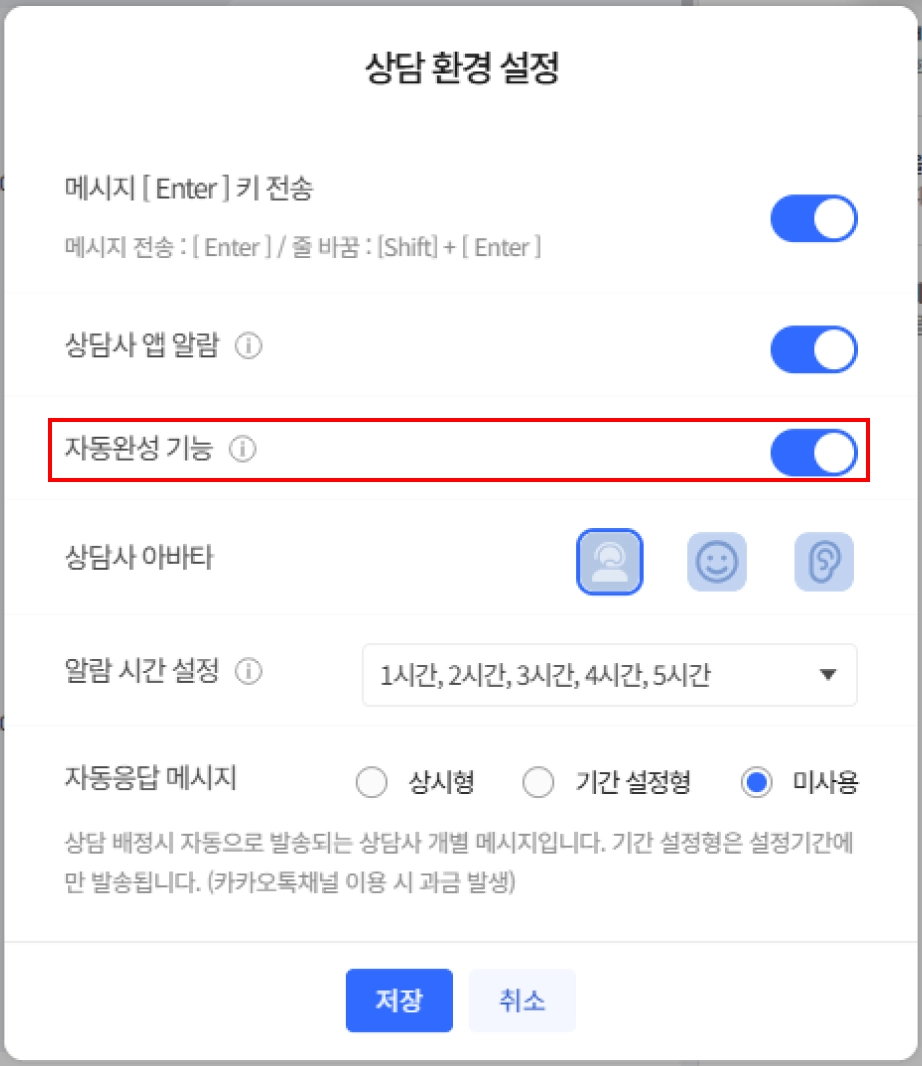Tap info icon beside 알람 시간 설정
This screenshot has width=922, height=1066.
[x=248, y=672]
